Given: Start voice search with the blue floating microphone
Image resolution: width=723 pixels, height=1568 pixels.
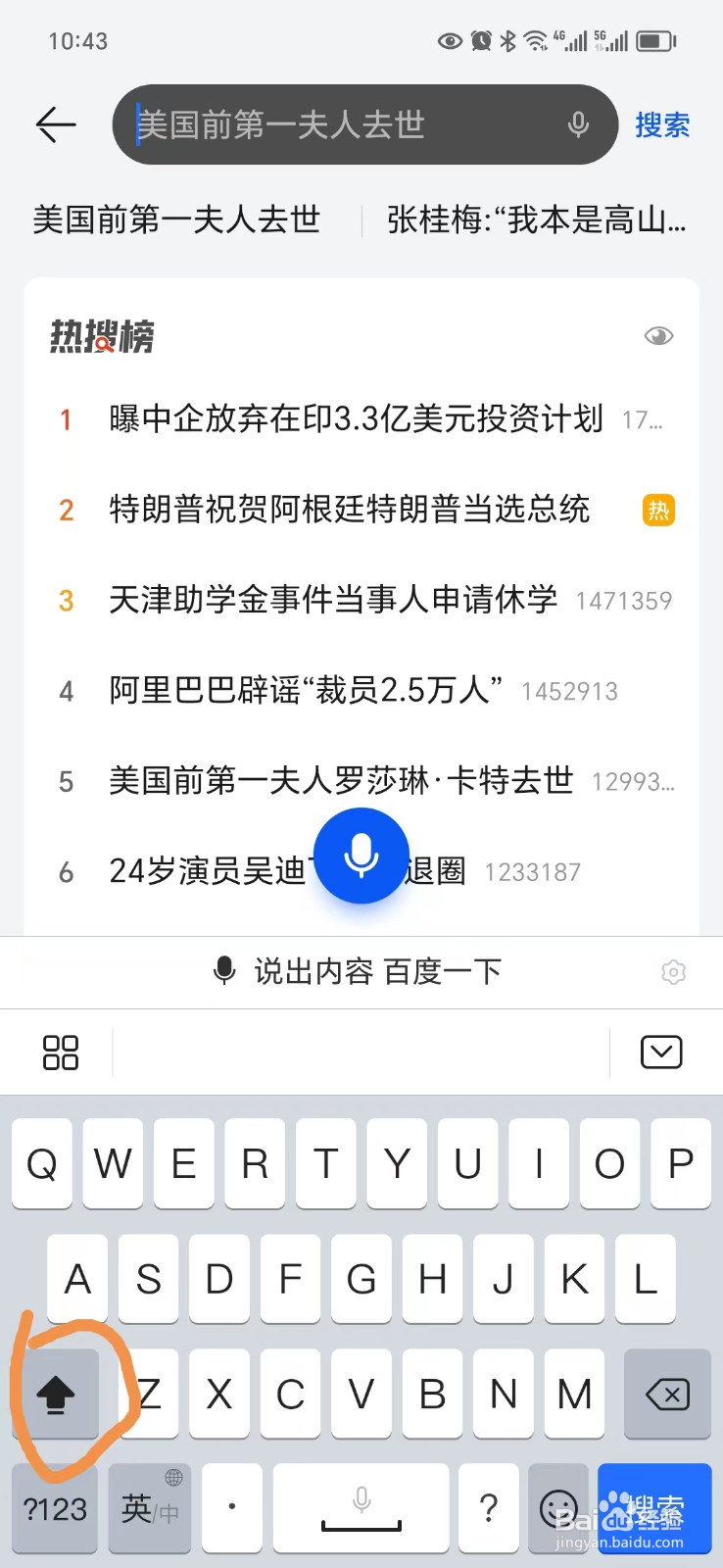Looking at the screenshot, I should click(x=361, y=856).
